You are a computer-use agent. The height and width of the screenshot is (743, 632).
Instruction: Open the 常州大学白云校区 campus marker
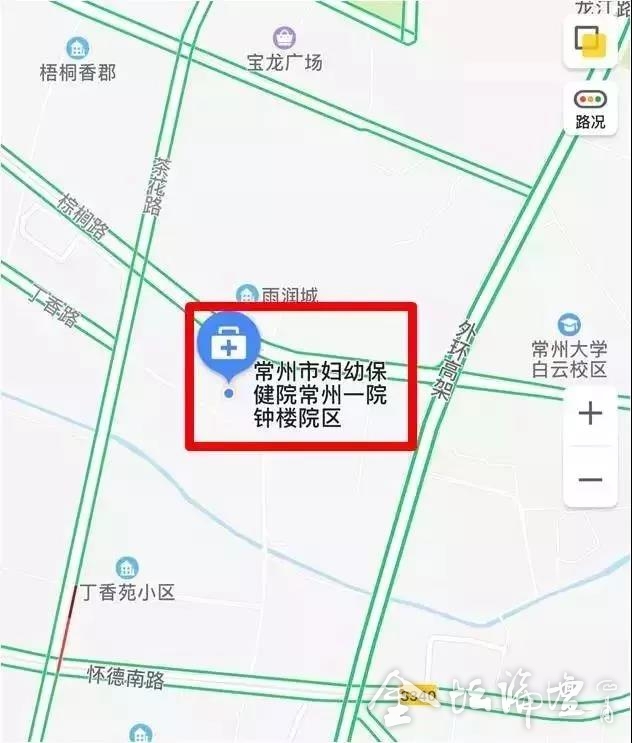click(569, 325)
